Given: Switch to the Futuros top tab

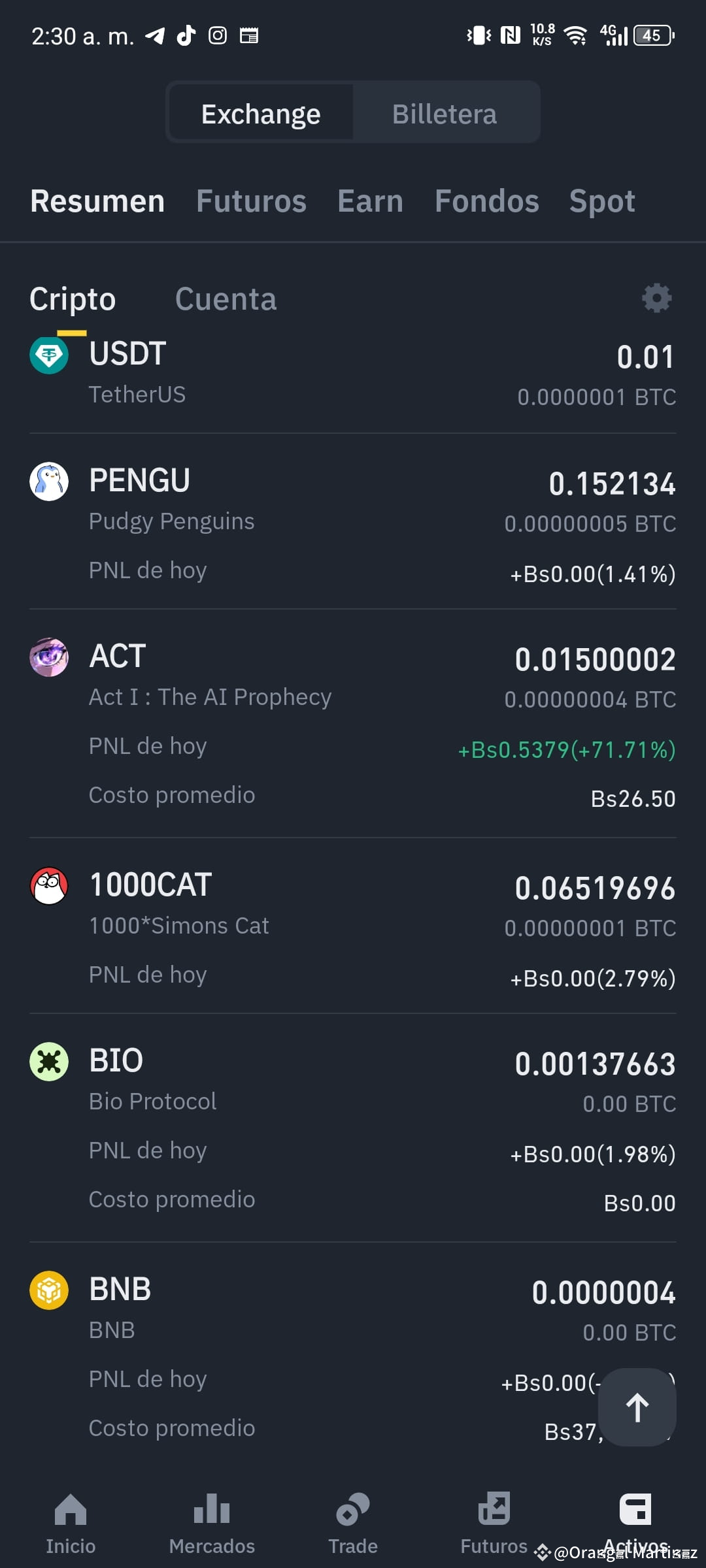Looking at the screenshot, I should pyautogui.click(x=251, y=201).
